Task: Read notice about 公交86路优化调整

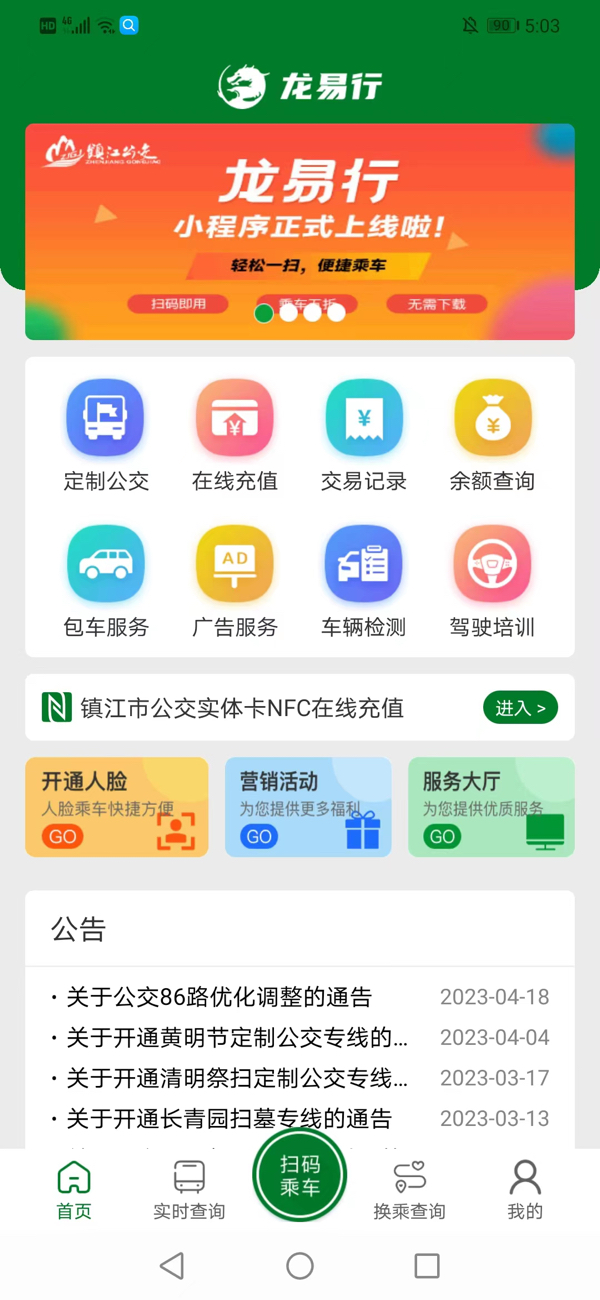Action: tap(220, 997)
